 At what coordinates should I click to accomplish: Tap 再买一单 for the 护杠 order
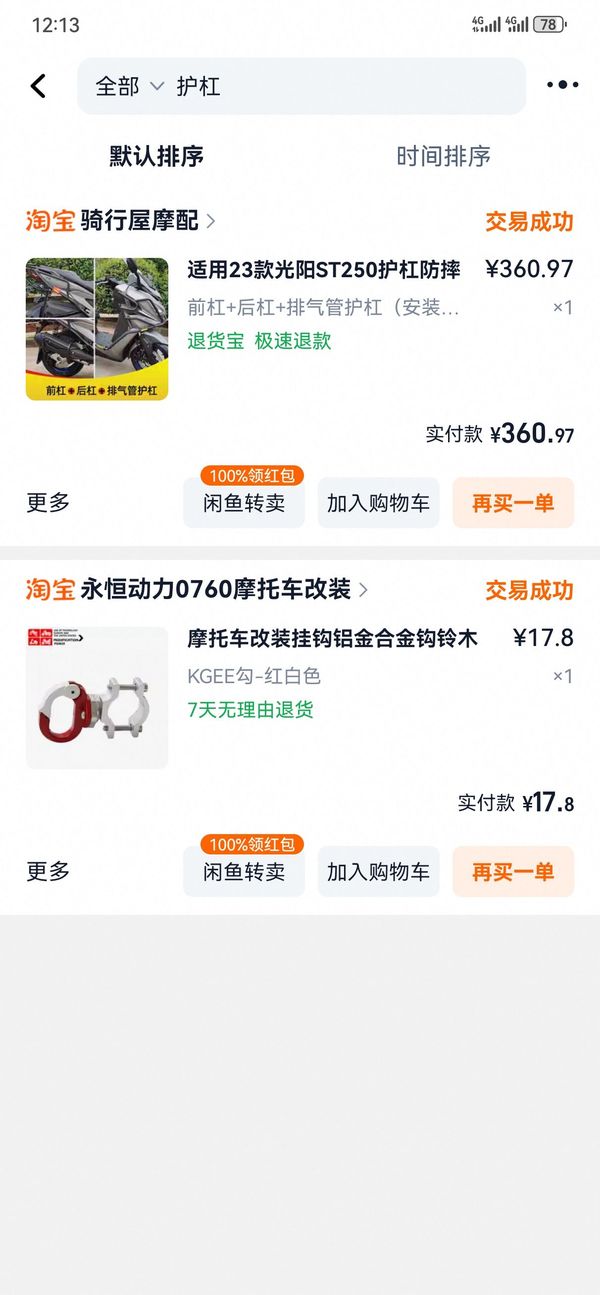tap(513, 503)
